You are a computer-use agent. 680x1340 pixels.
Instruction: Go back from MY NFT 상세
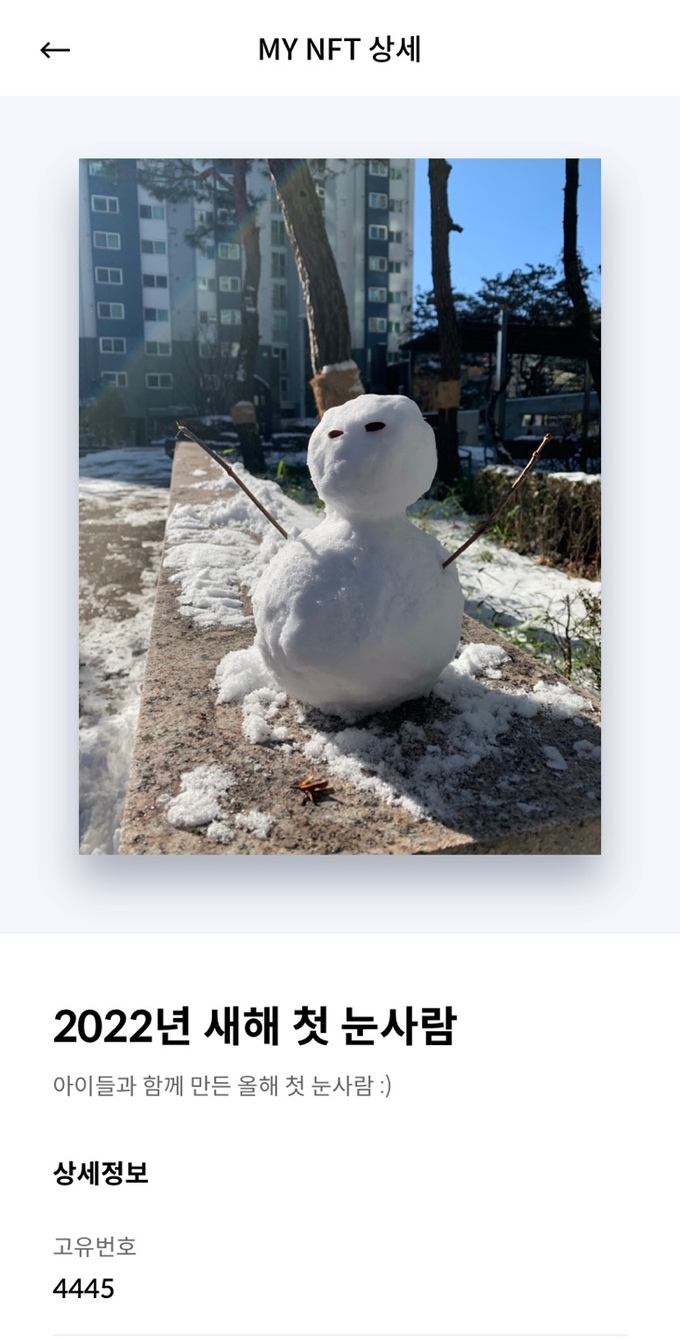pos(55,50)
